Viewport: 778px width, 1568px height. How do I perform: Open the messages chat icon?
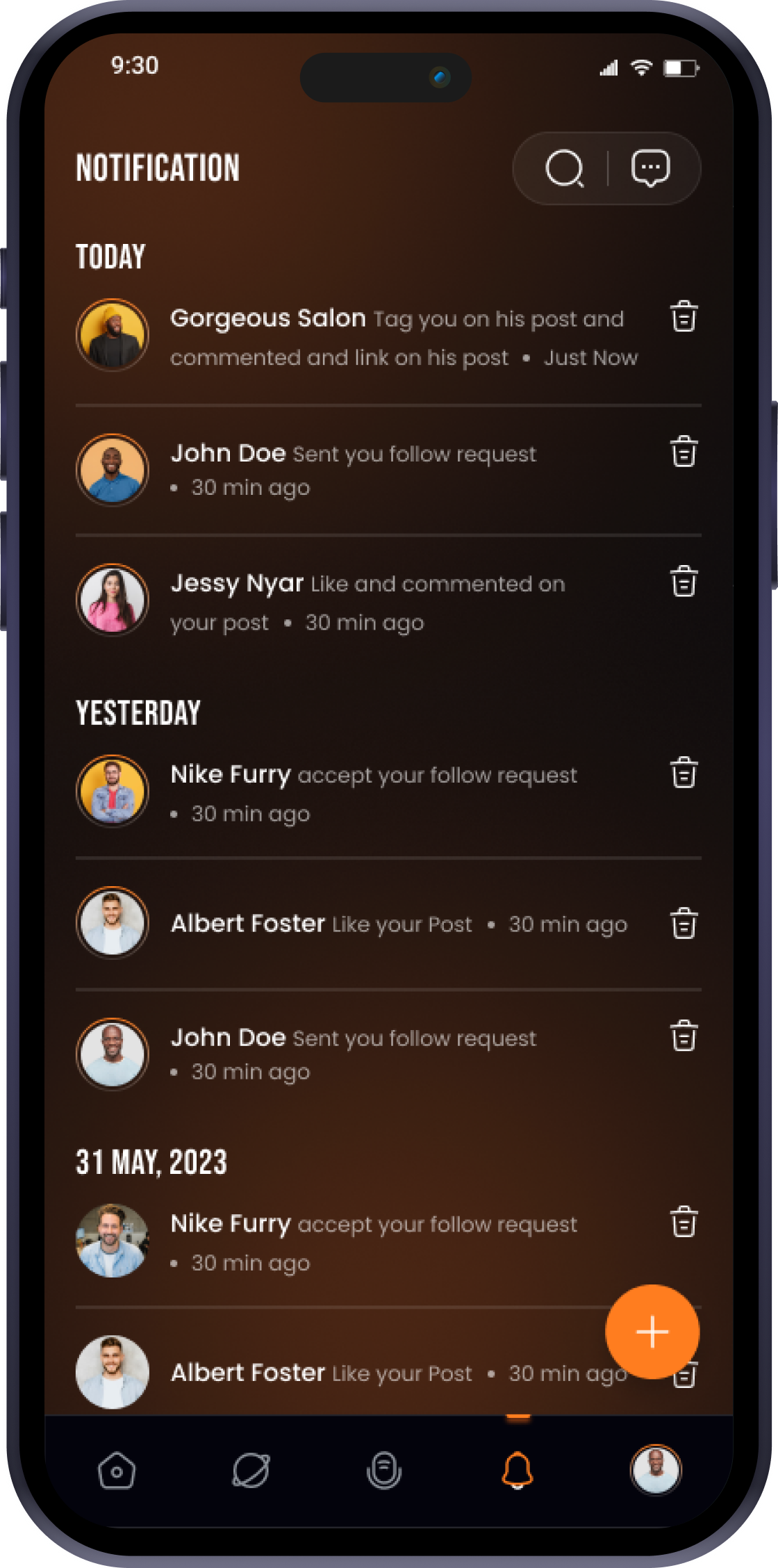tap(650, 168)
